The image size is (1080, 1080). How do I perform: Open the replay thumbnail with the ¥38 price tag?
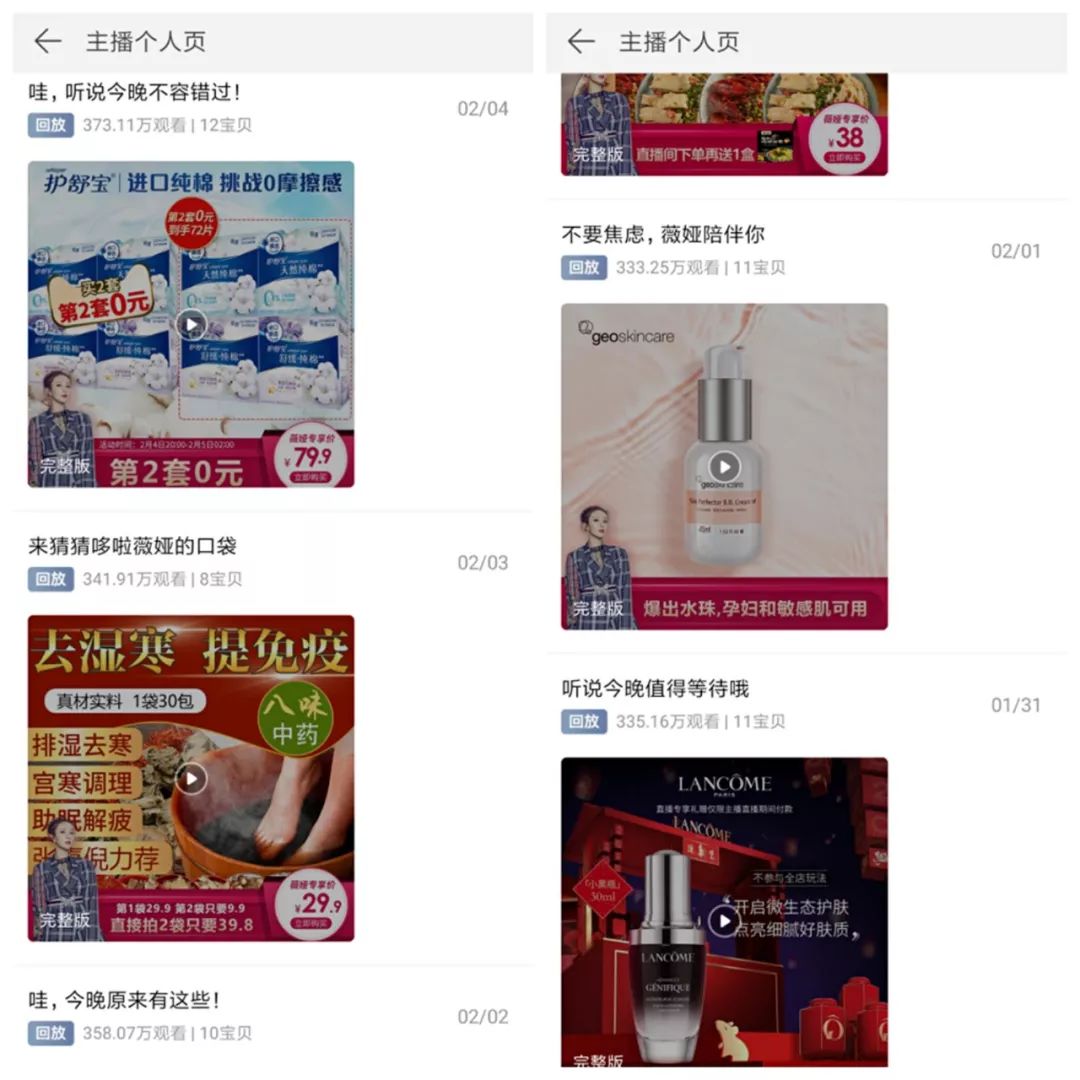[x=724, y=125]
